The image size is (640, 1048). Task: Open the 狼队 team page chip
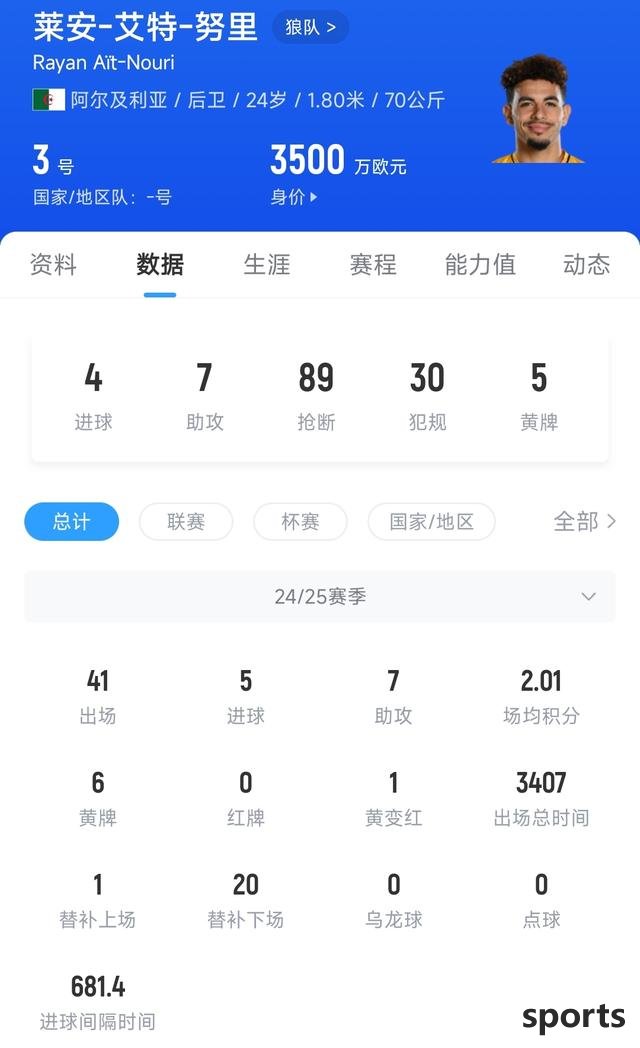(x=311, y=27)
